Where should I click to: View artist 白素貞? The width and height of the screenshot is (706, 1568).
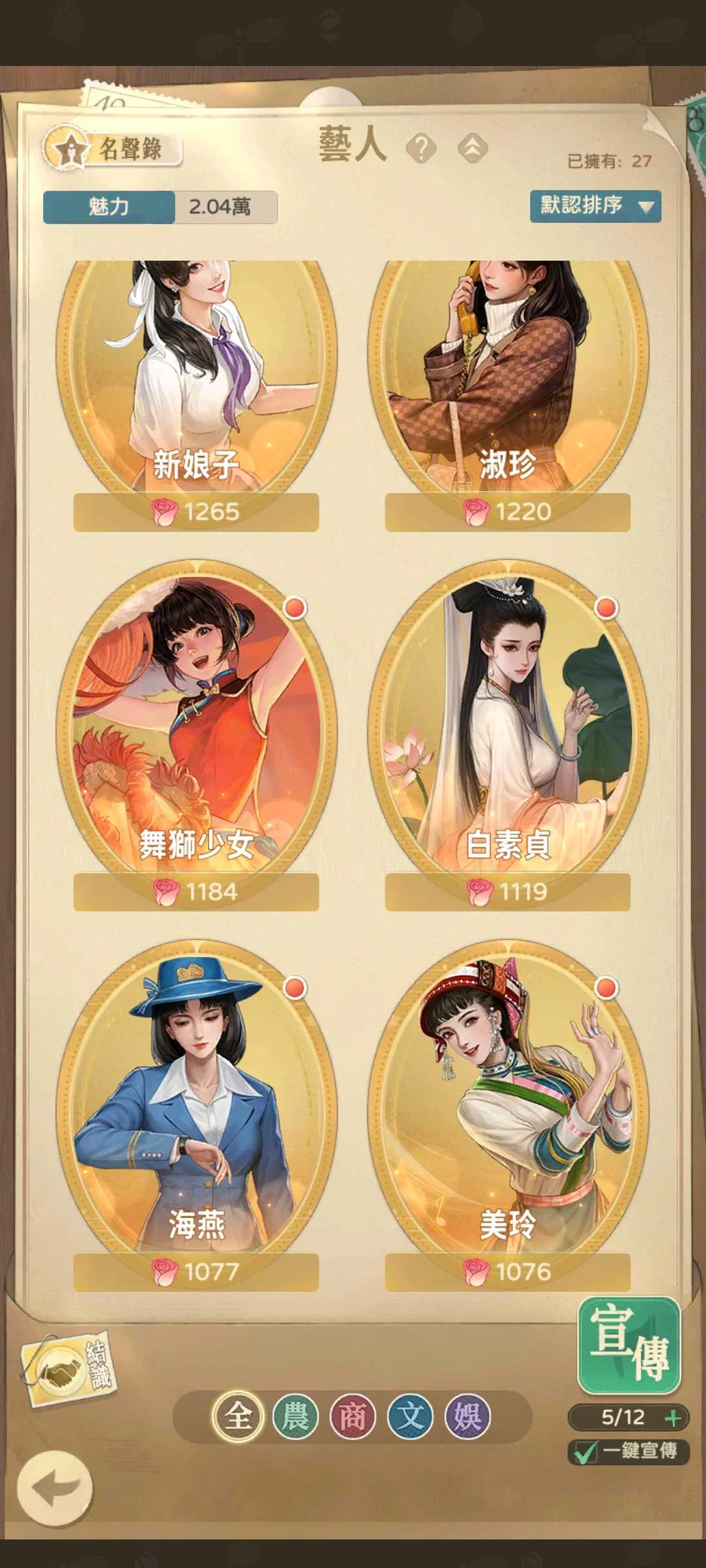coord(508,729)
